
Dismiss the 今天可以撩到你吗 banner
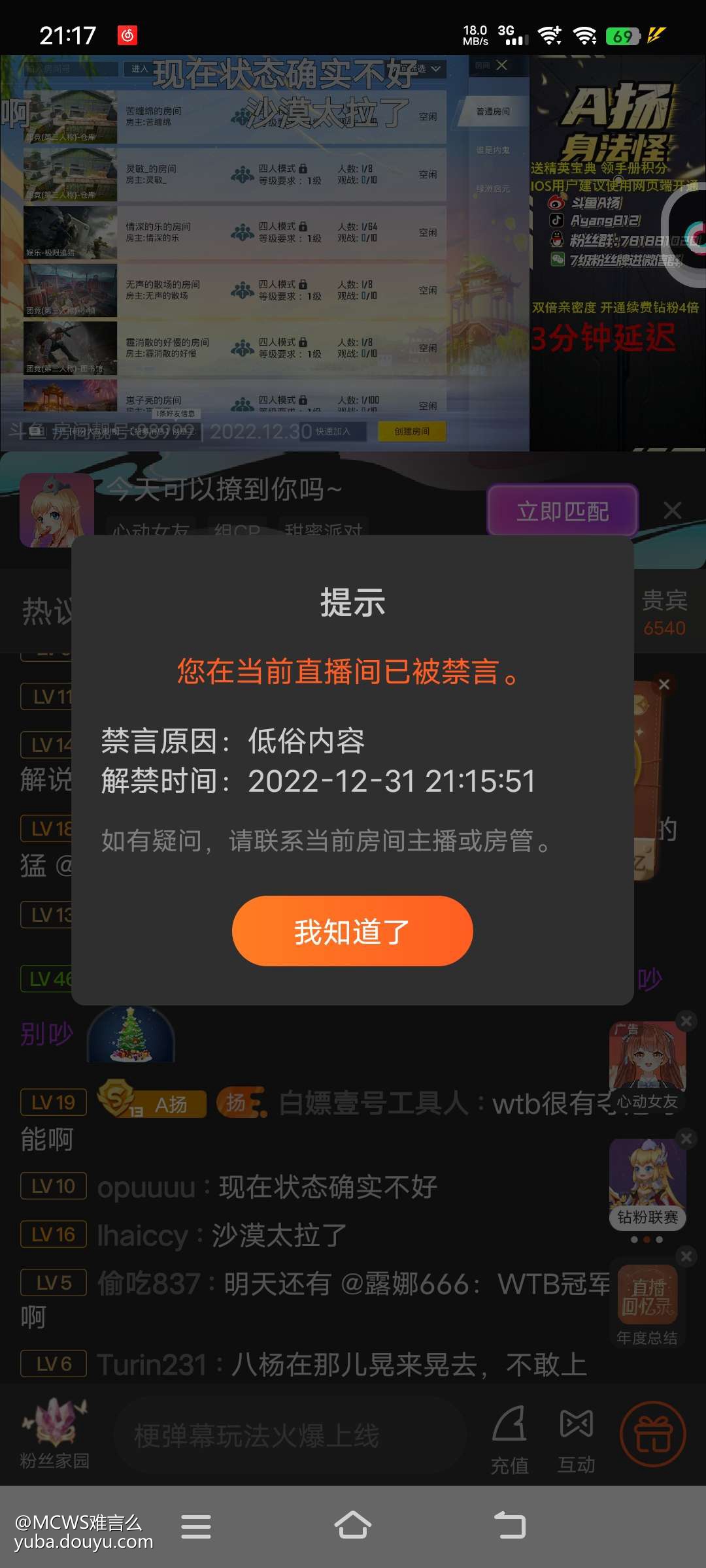coord(673,510)
